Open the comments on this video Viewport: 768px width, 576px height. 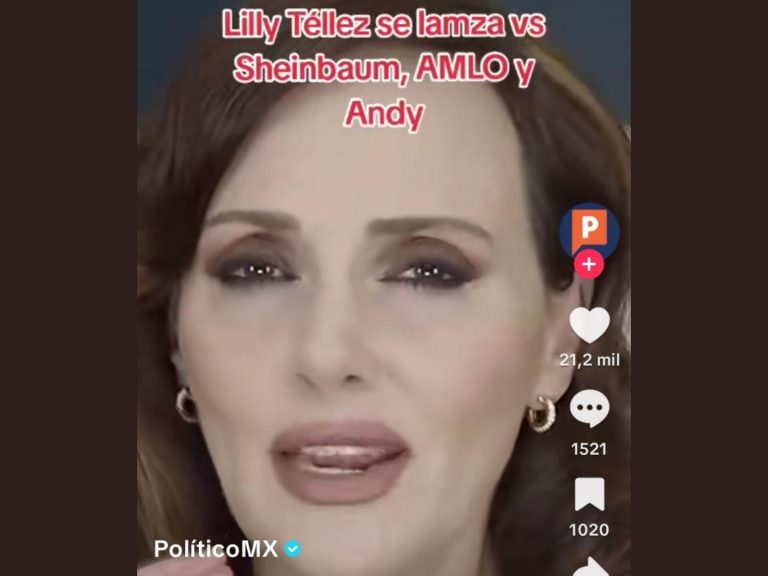pos(589,410)
